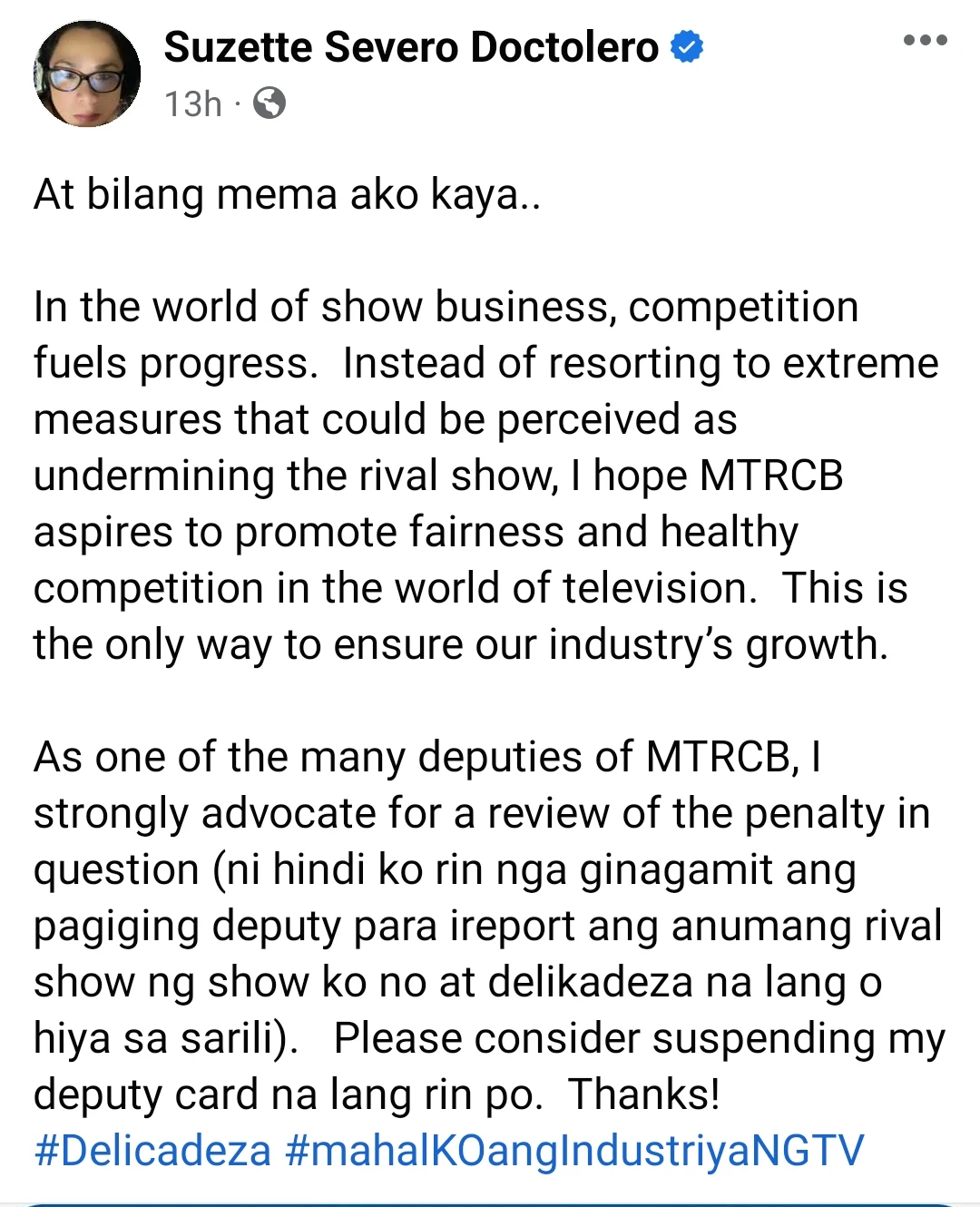Screen dimensions: 980x1207
Task: Open the #Delicadeza hashtag
Action: (152, 1151)
